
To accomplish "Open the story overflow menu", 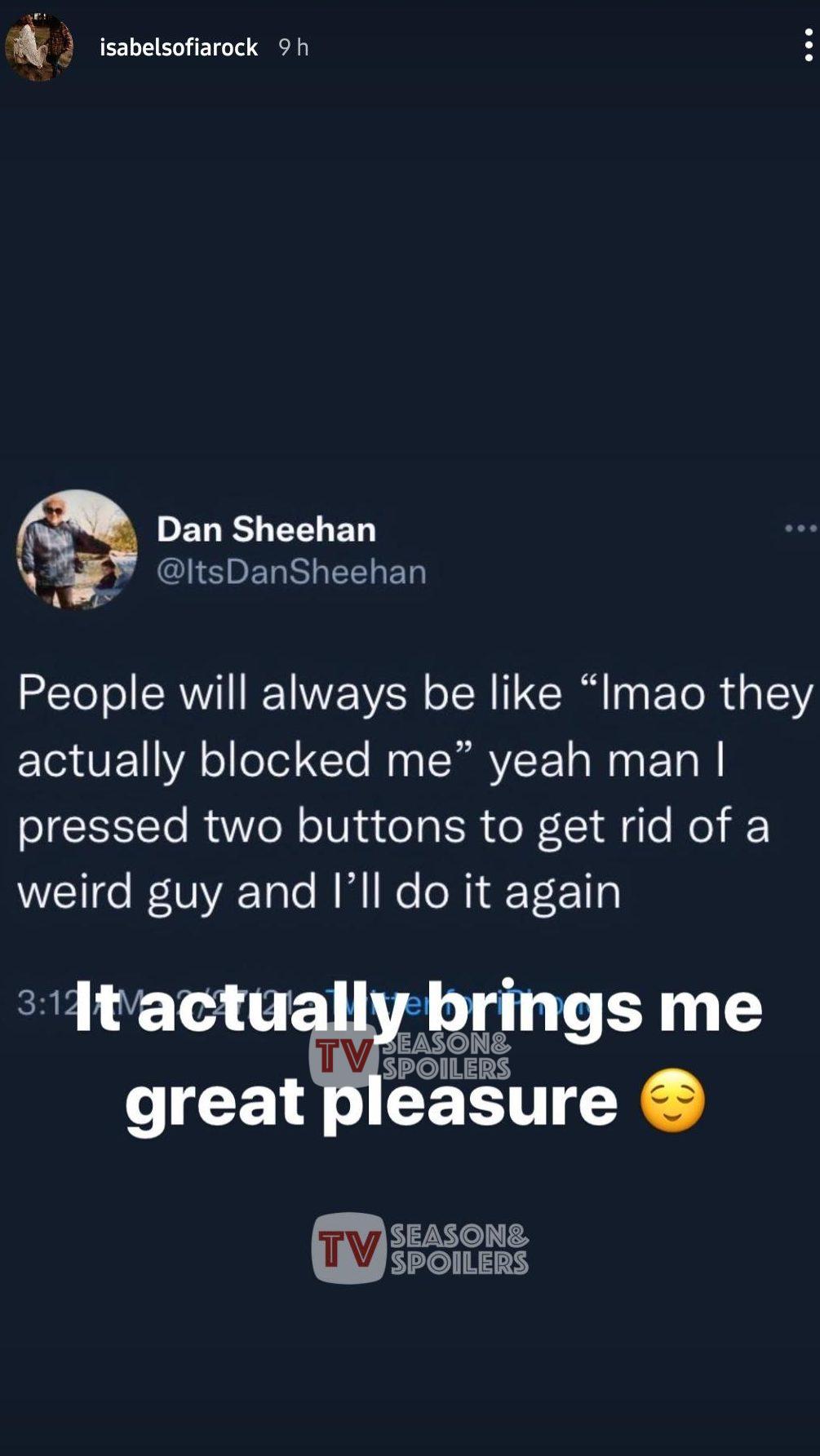I will click(x=808, y=46).
